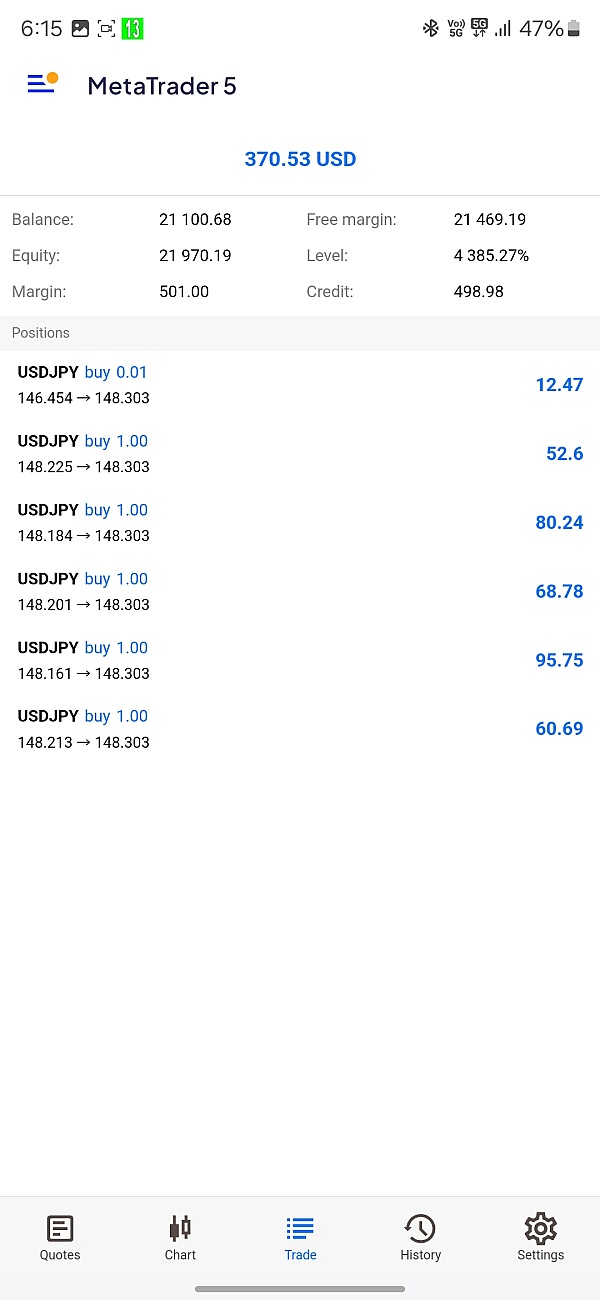Switch to the Chart tab
Screen dimensions: 600x1300
(x=180, y=1238)
